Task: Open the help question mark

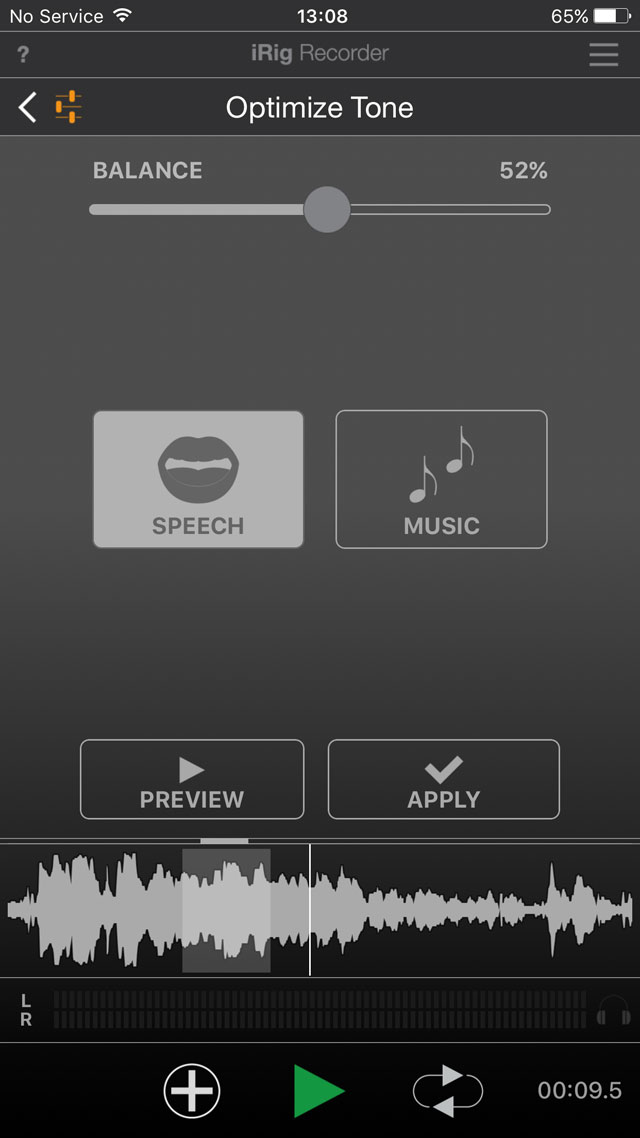Action: pos(24,54)
